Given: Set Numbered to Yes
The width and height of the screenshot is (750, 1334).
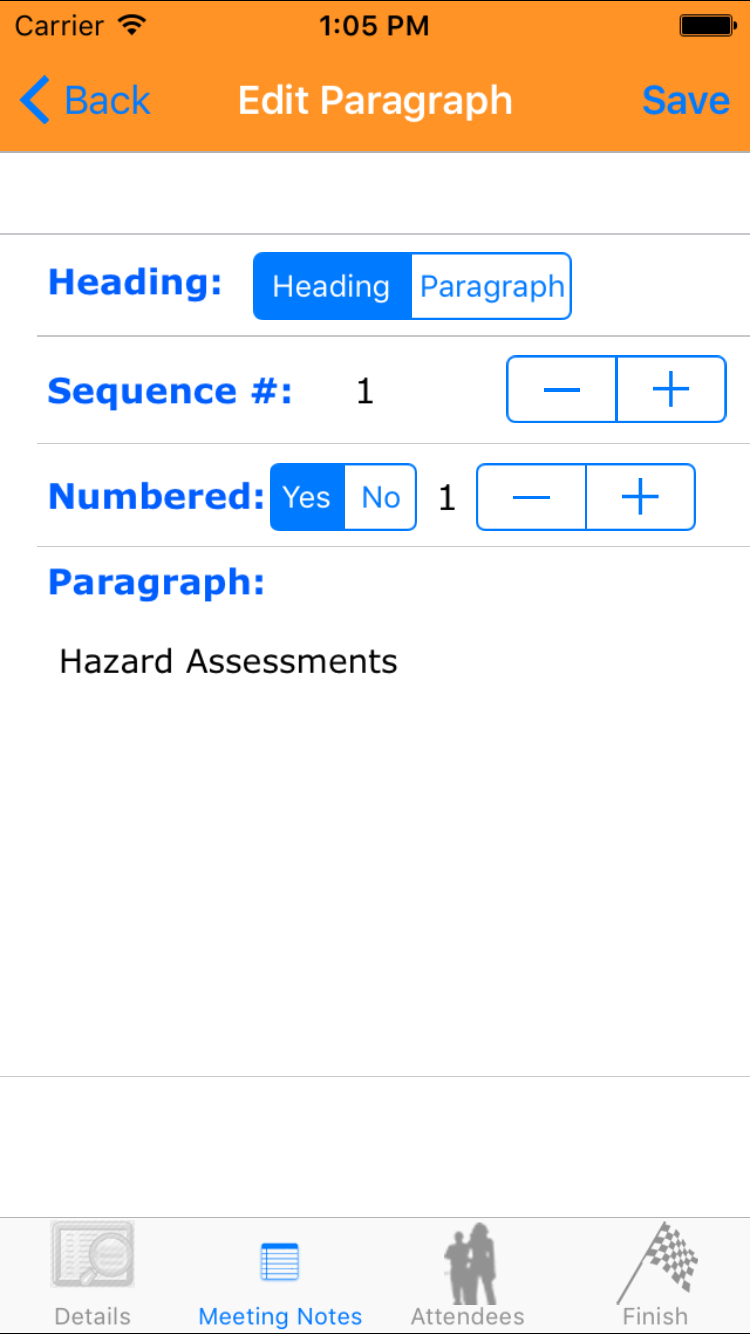Looking at the screenshot, I should pyautogui.click(x=307, y=497).
